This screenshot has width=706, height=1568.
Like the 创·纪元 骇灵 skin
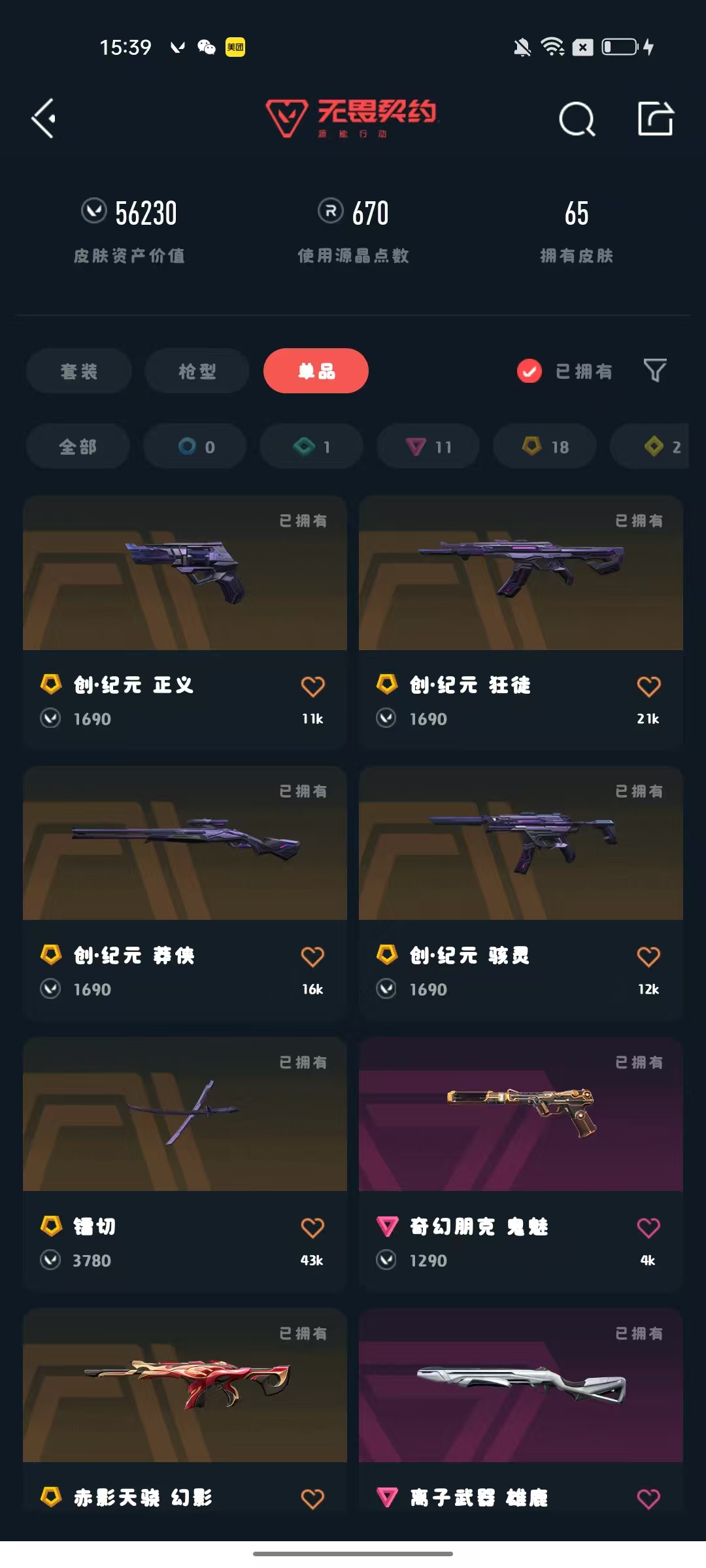point(648,957)
